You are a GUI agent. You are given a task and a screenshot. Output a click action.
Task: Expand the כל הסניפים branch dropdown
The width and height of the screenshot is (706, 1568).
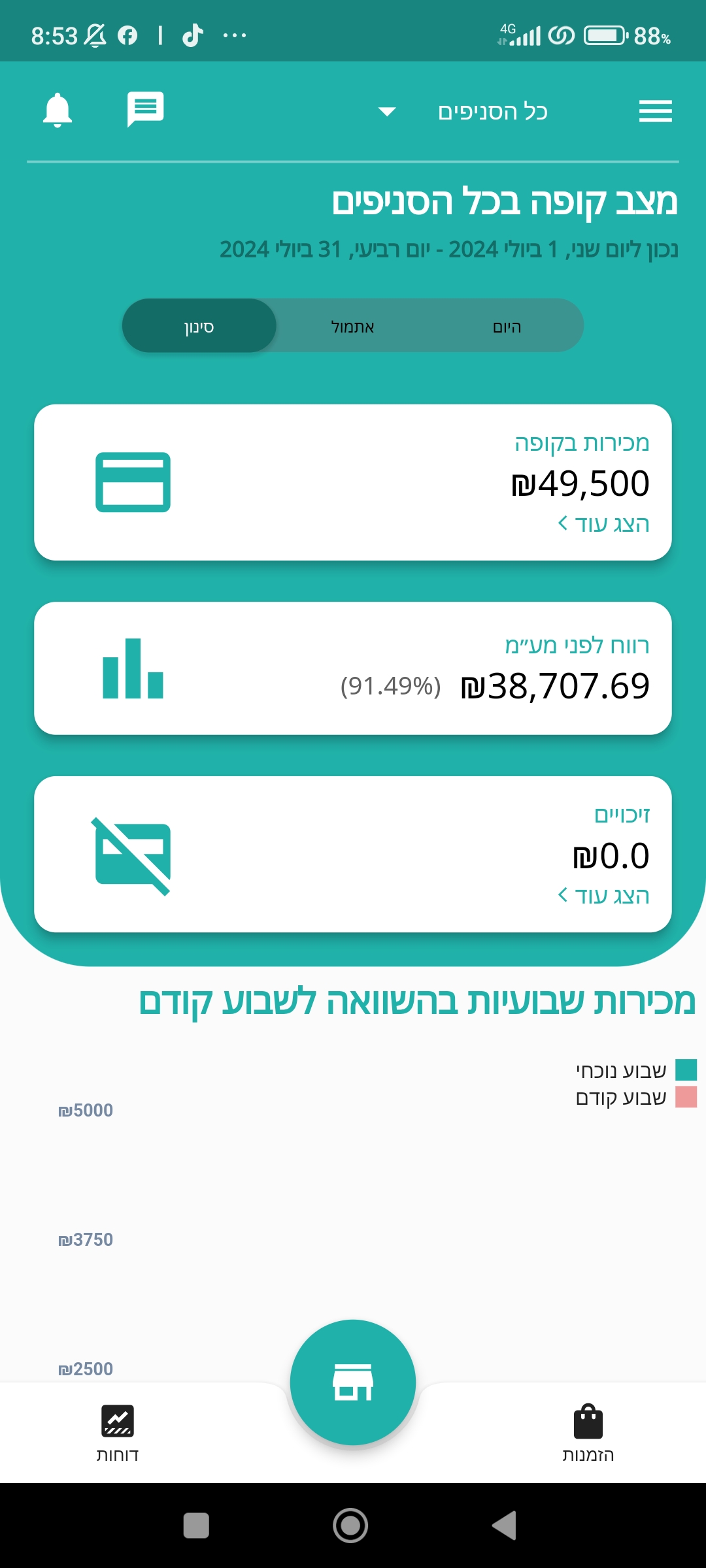[463, 112]
